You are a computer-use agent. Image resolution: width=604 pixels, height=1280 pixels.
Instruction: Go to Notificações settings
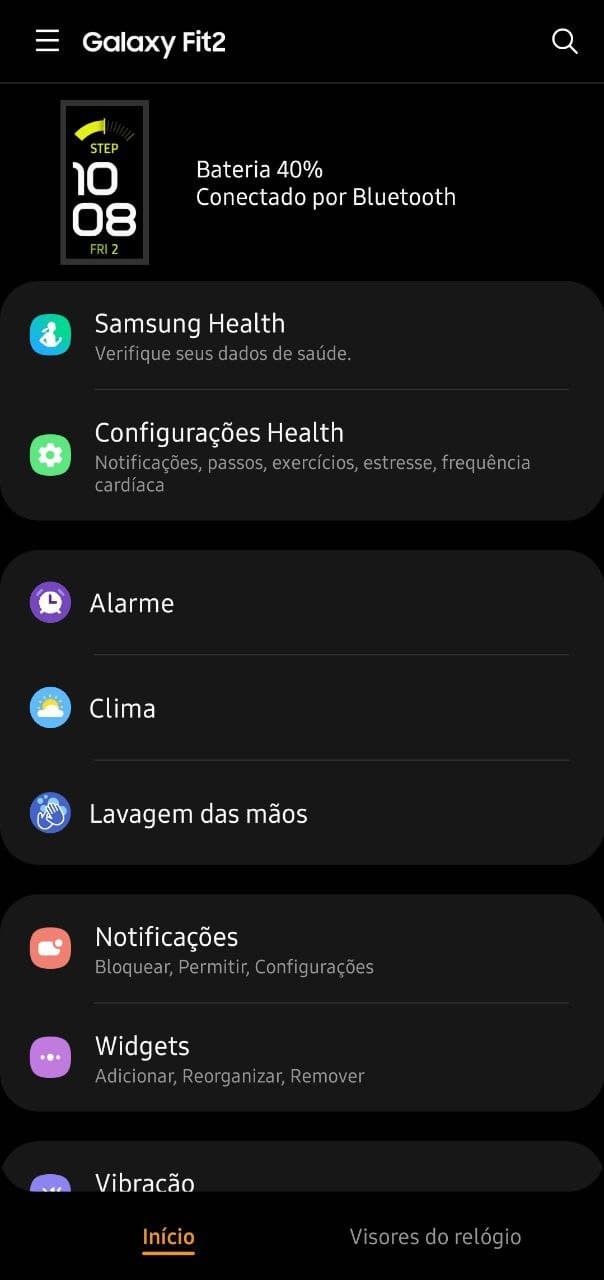300,949
